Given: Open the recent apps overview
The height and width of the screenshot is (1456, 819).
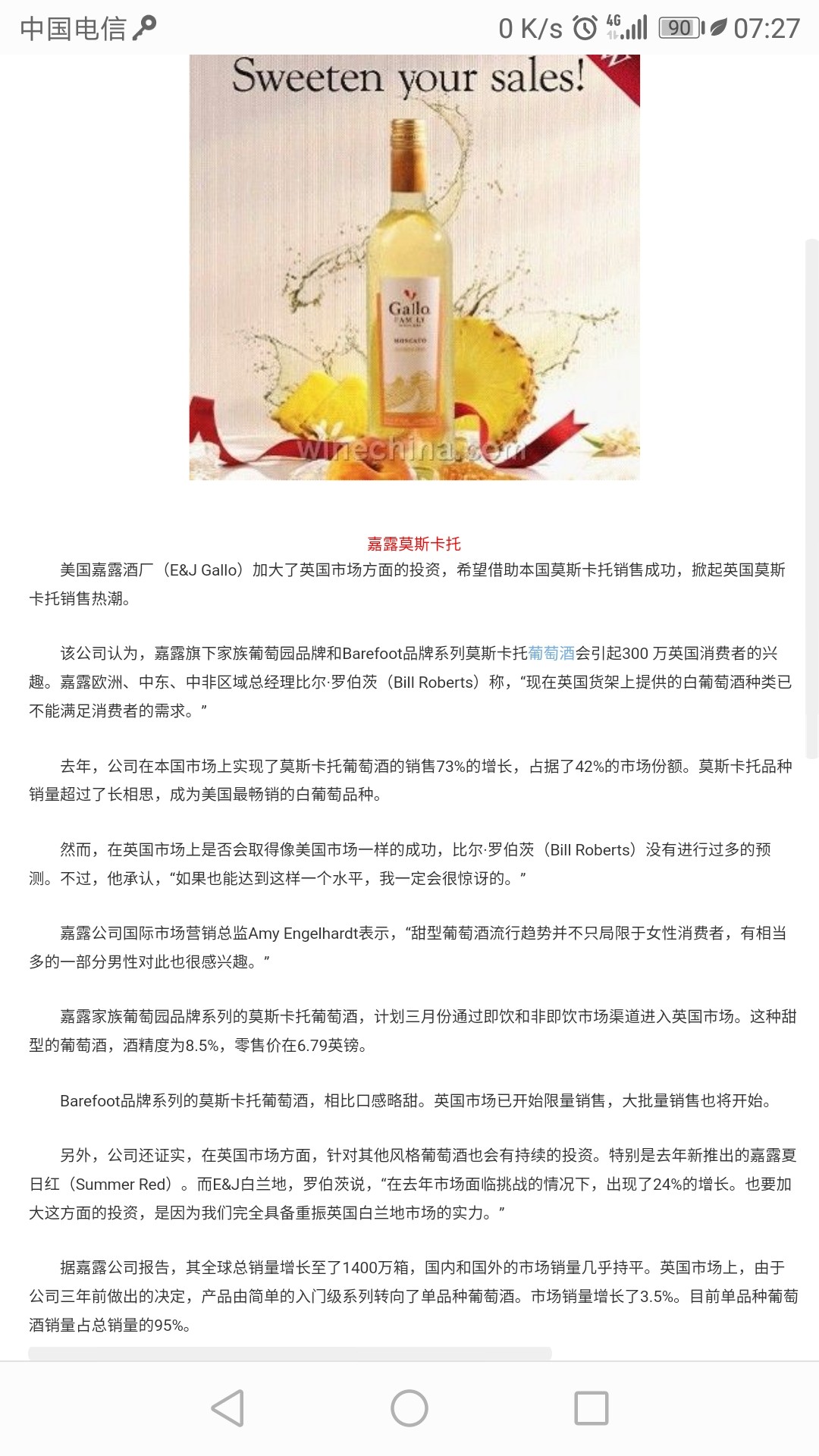Looking at the screenshot, I should tap(591, 1408).
